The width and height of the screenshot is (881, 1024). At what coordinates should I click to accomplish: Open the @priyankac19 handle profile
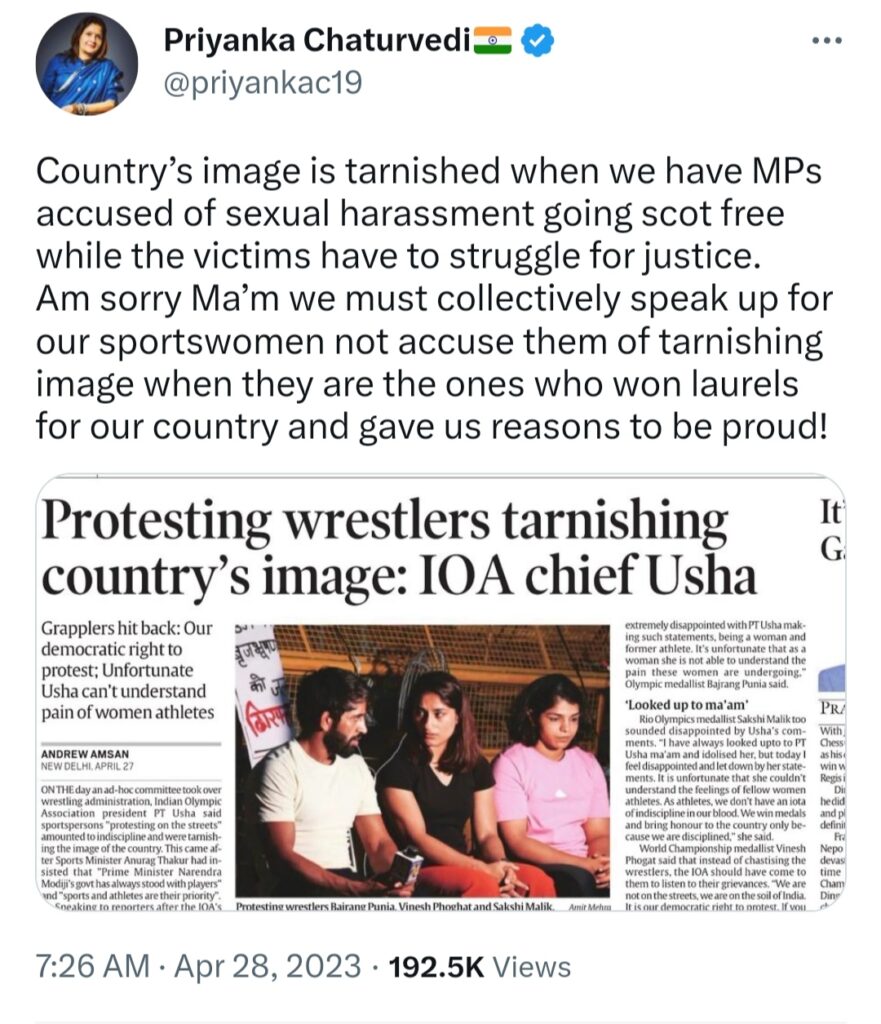coord(262,84)
